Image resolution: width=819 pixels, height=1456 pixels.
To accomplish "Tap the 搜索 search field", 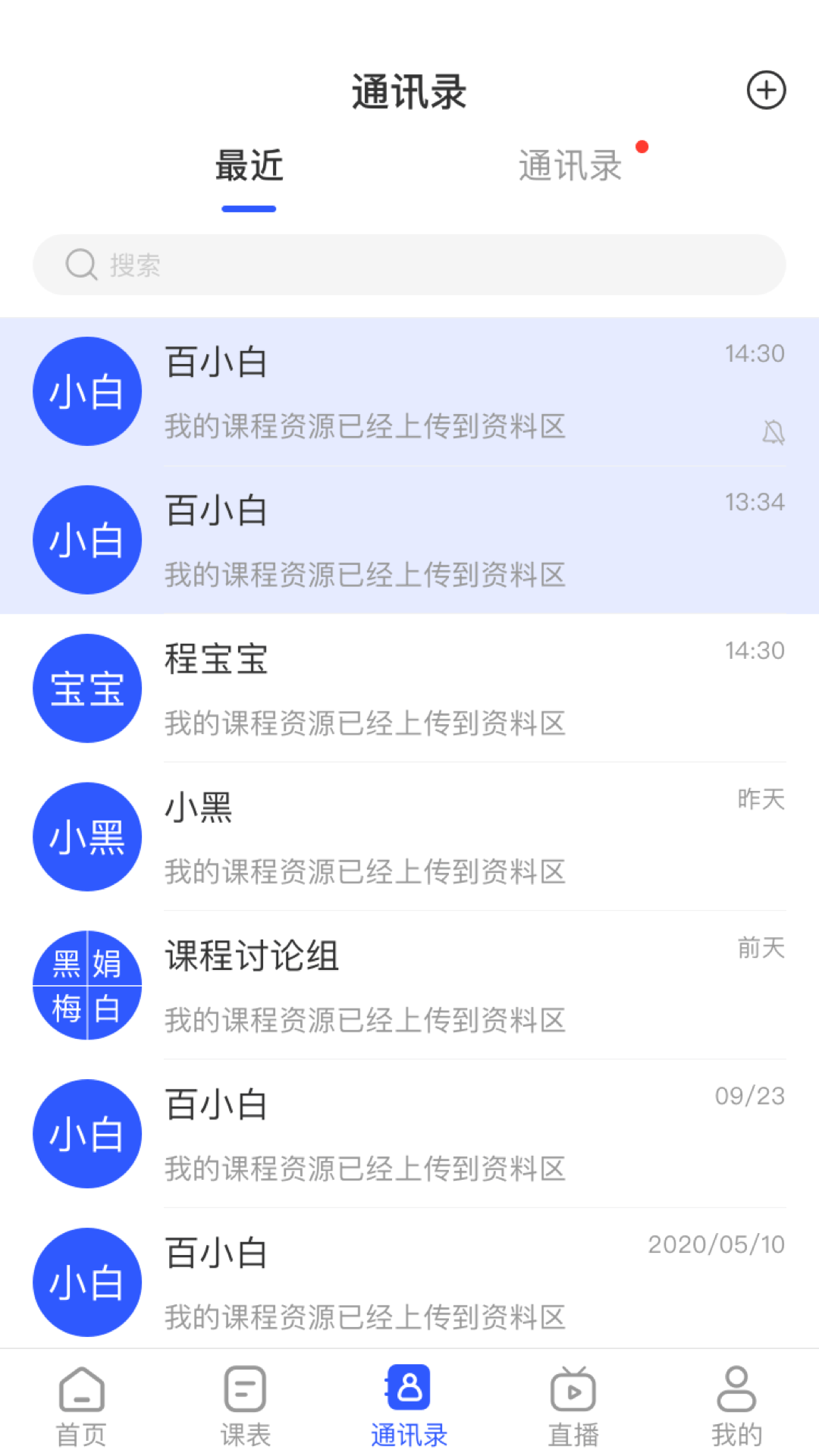I will click(409, 265).
